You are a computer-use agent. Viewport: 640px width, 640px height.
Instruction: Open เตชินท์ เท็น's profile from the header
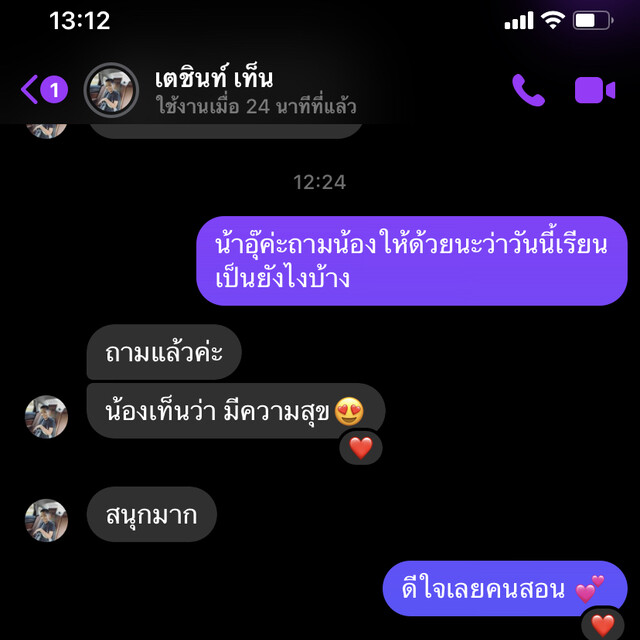[x=213, y=90]
